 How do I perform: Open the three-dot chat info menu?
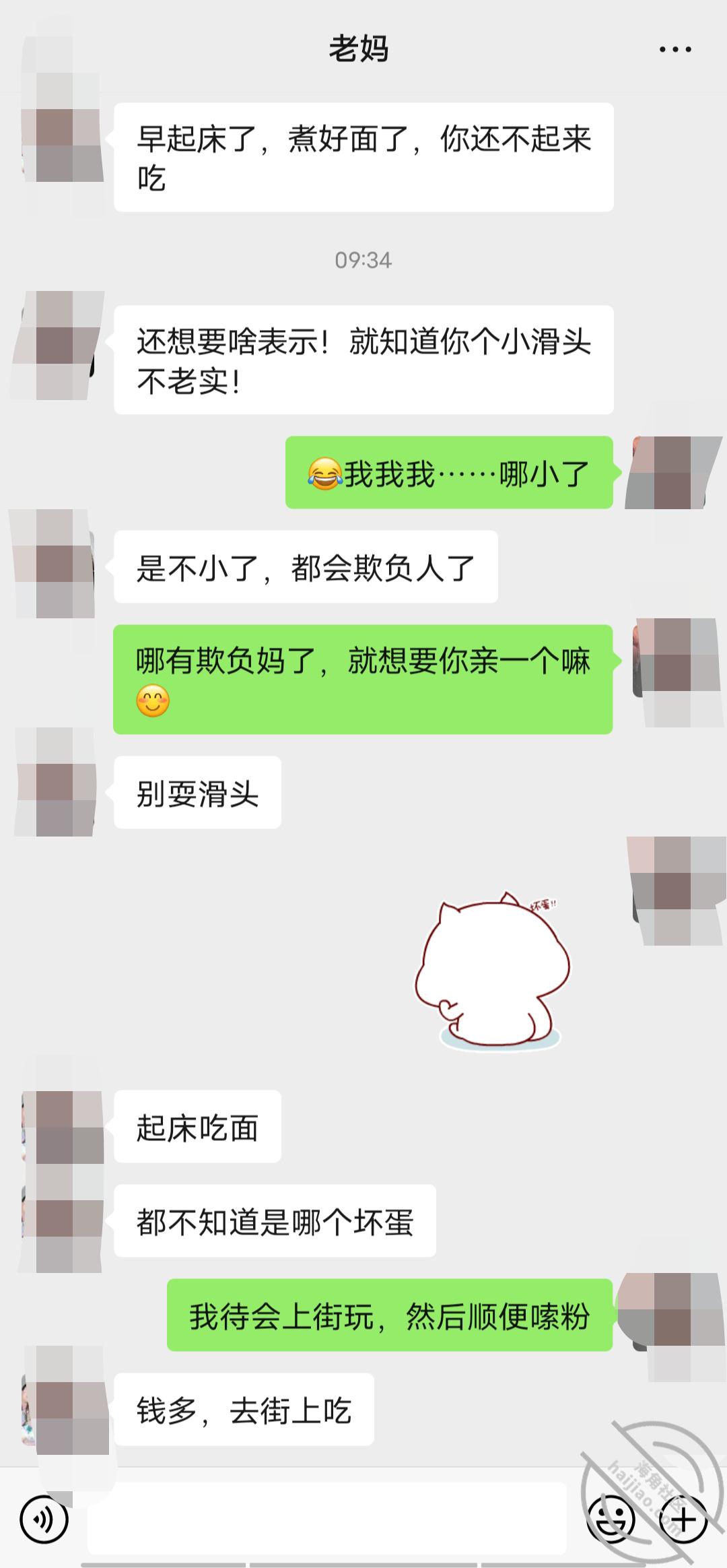click(x=675, y=49)
